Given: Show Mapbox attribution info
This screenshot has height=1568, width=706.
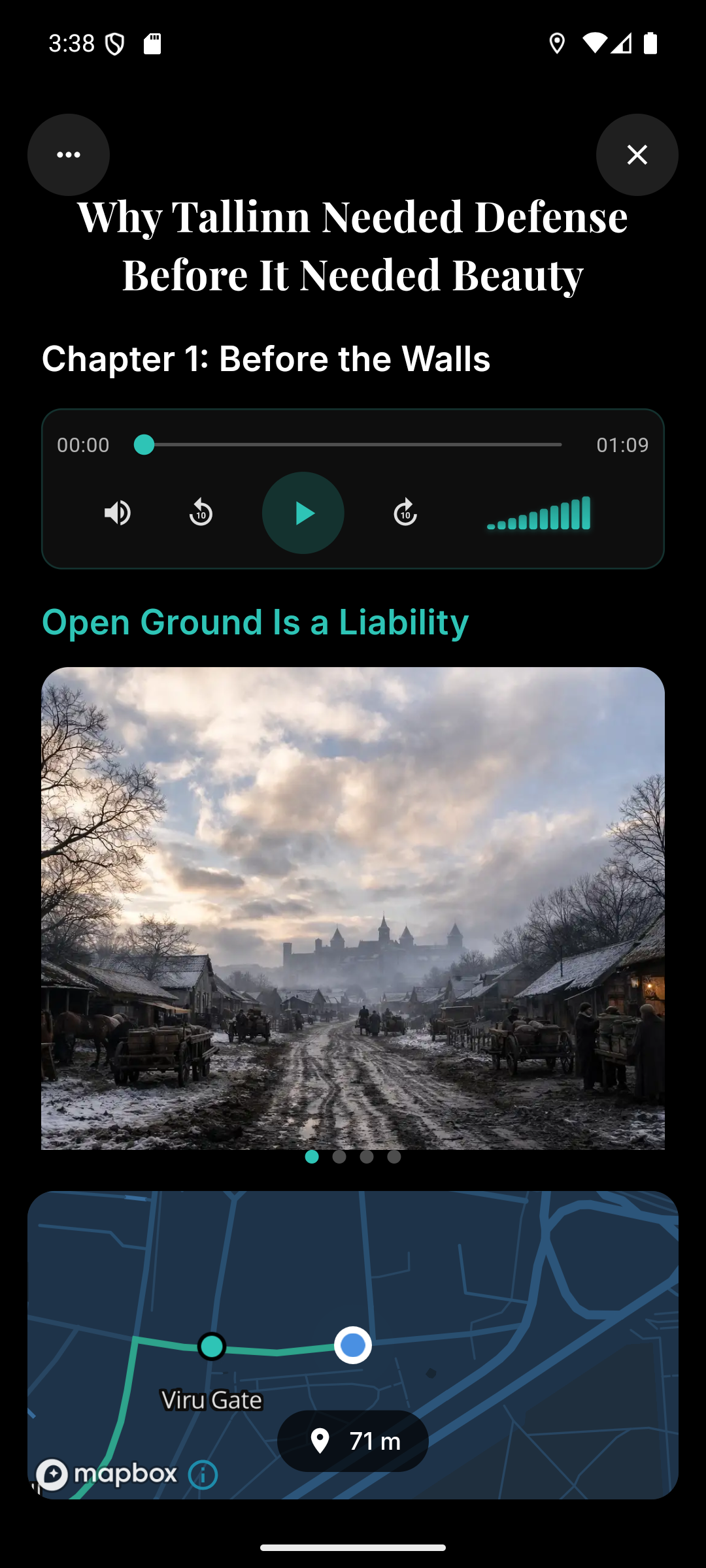Looking at the screenshot, I should (x=203, y=1475).
